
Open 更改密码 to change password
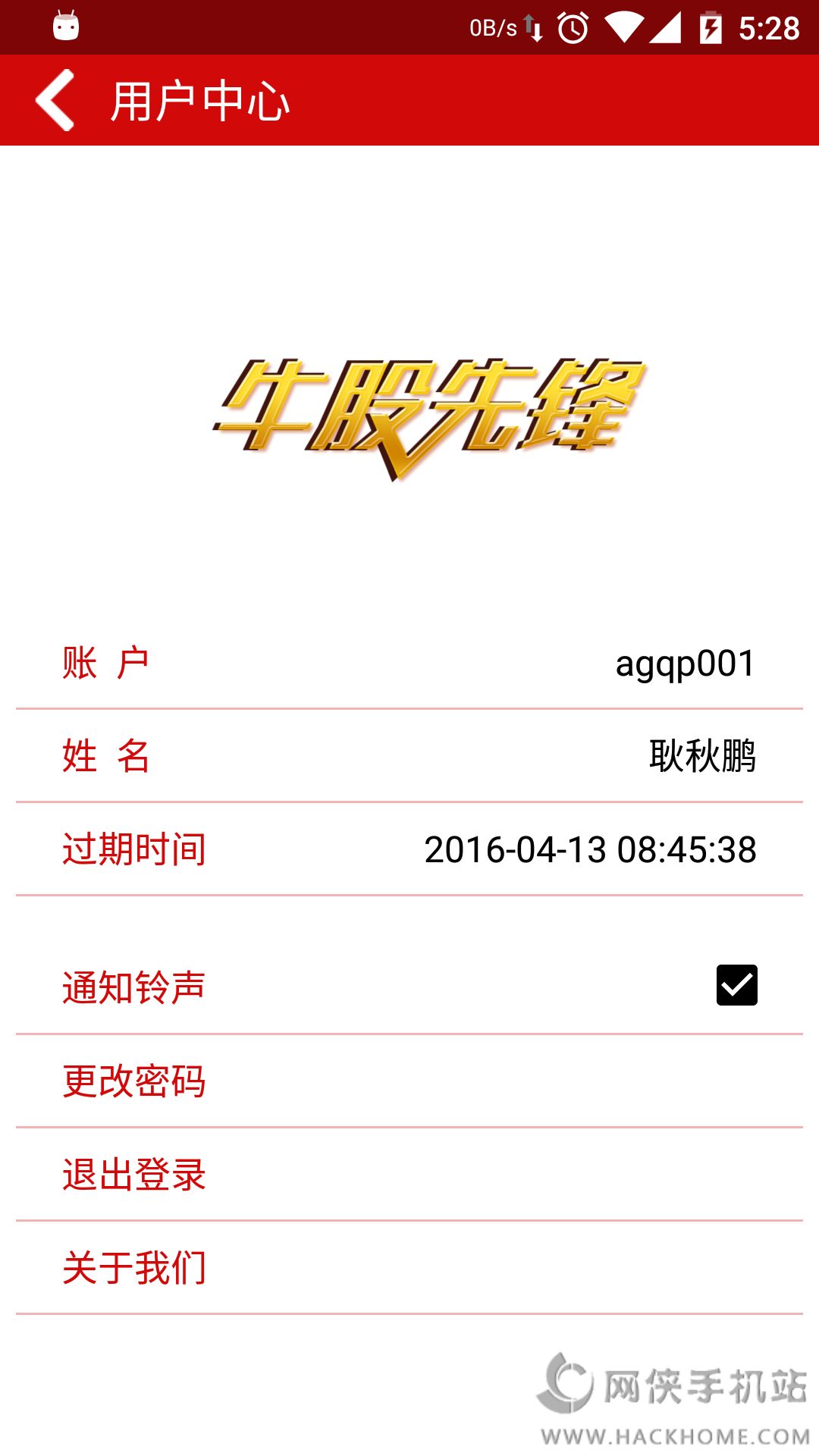[x=409, y=1081]
